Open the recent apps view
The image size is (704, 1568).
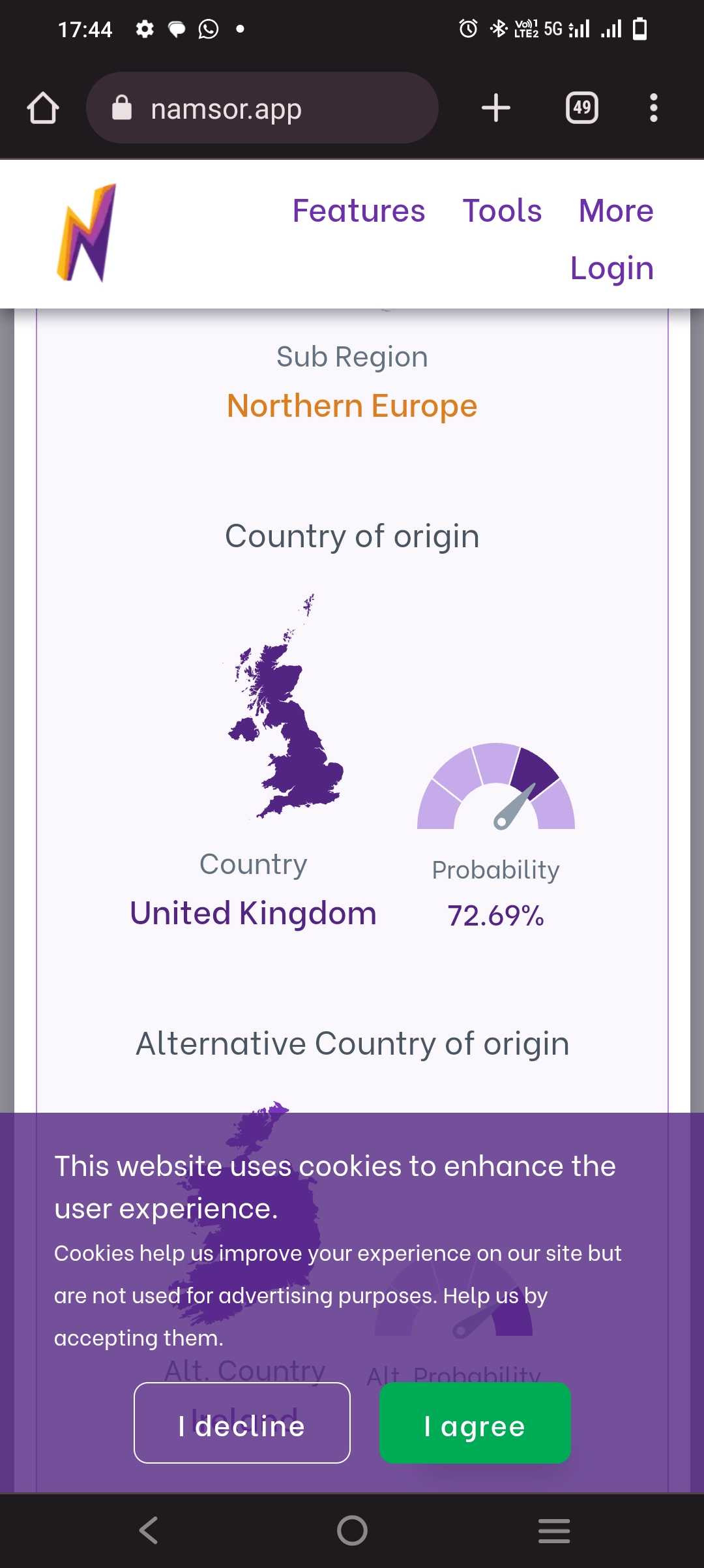pos(554,1530)
